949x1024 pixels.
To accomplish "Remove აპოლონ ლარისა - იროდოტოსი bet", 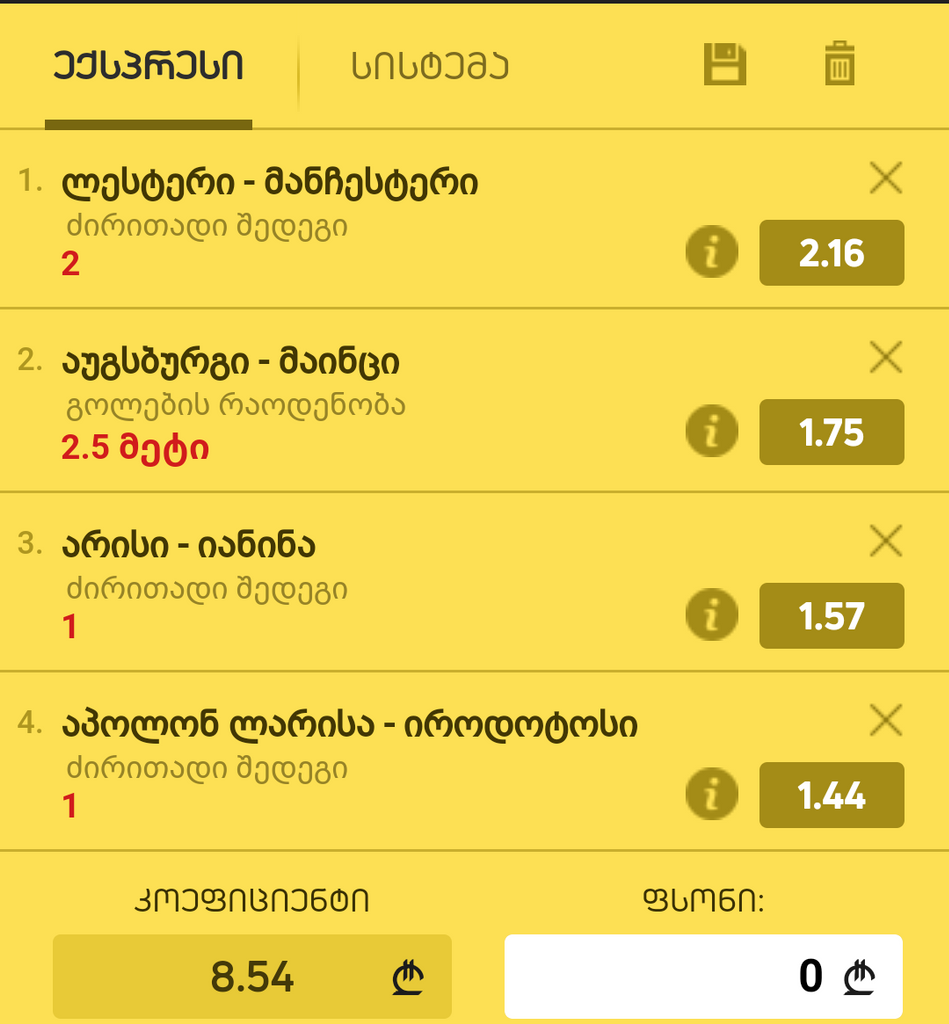I will click(x=884, y=721).
